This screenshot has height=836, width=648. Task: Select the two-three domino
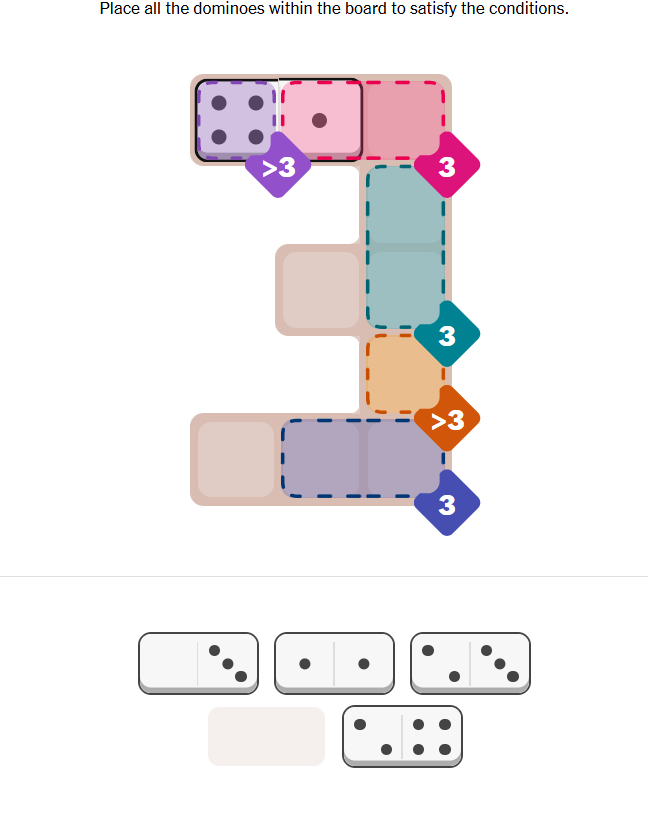[x=470, y=662]
